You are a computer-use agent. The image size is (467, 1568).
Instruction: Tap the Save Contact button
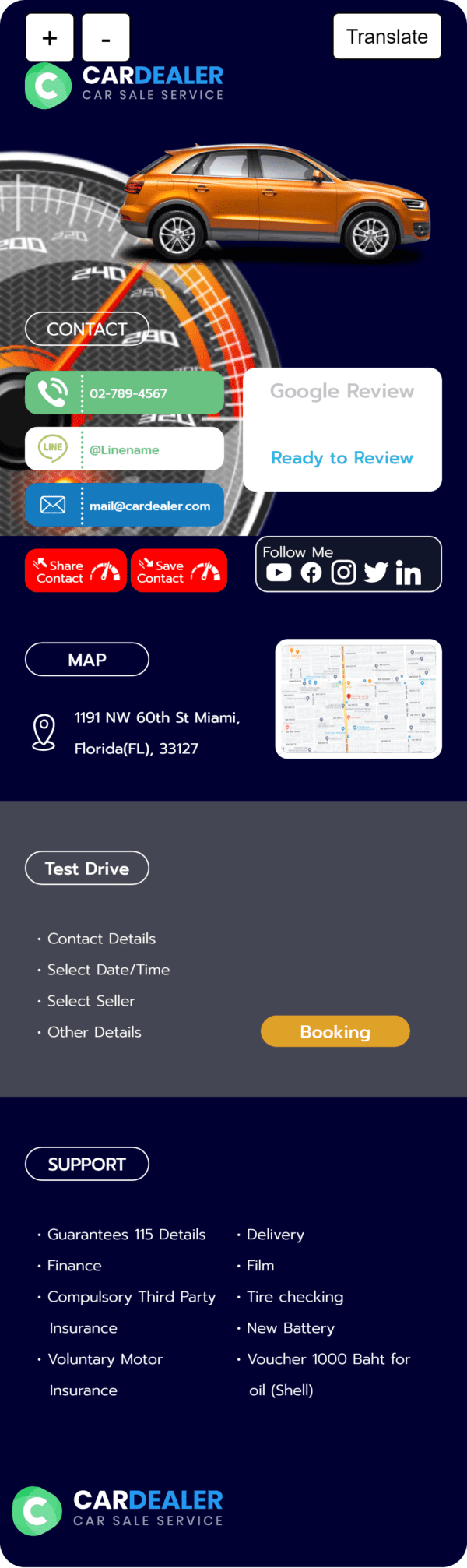click(179, 571)
